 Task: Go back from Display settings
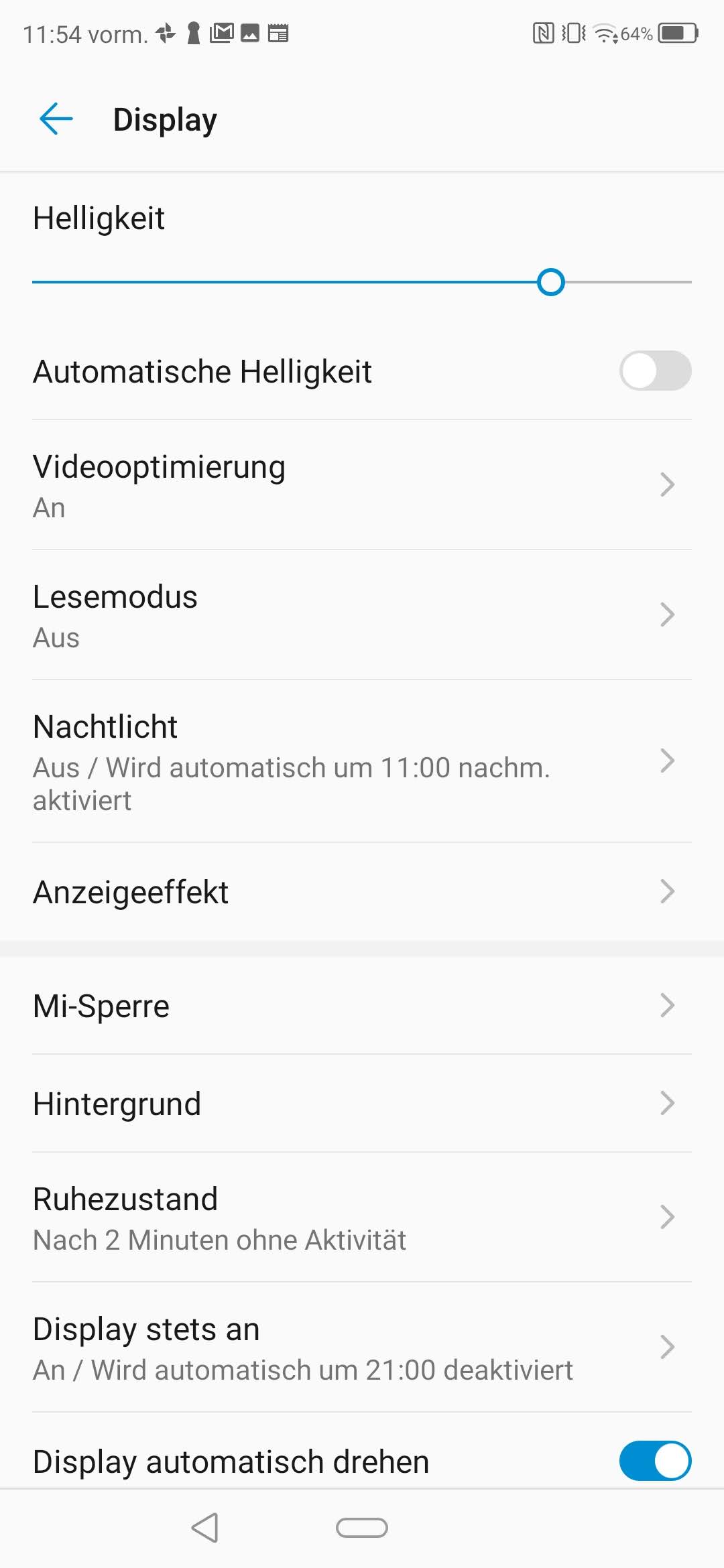click(x=56, y=119)
